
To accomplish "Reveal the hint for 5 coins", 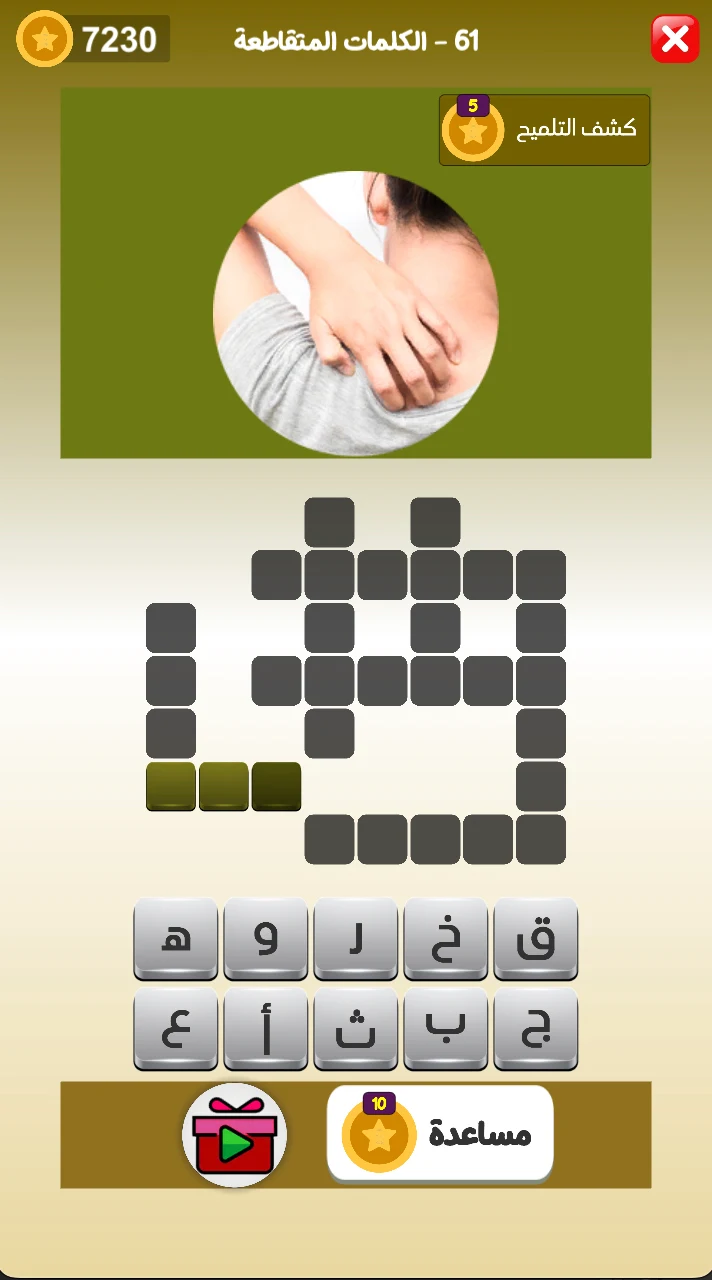I will click(x=544, y=130).
